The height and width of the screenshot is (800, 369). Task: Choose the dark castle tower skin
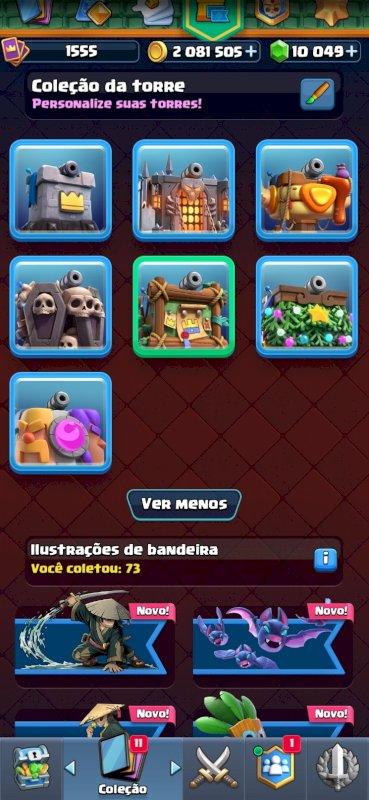click(x=184, y=190)
